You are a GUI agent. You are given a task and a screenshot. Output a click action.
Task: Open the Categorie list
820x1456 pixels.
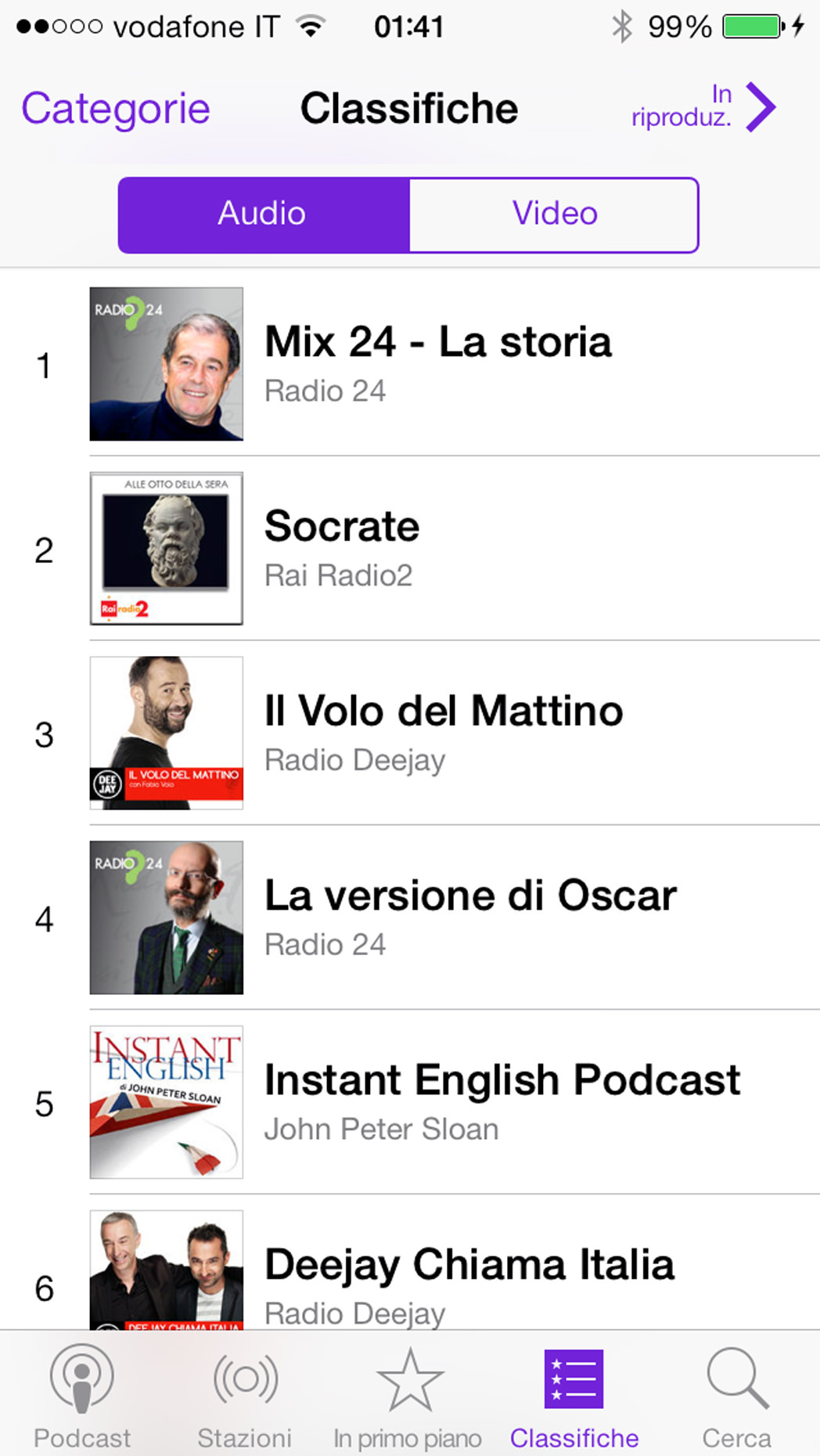click(x=116, y=108)
